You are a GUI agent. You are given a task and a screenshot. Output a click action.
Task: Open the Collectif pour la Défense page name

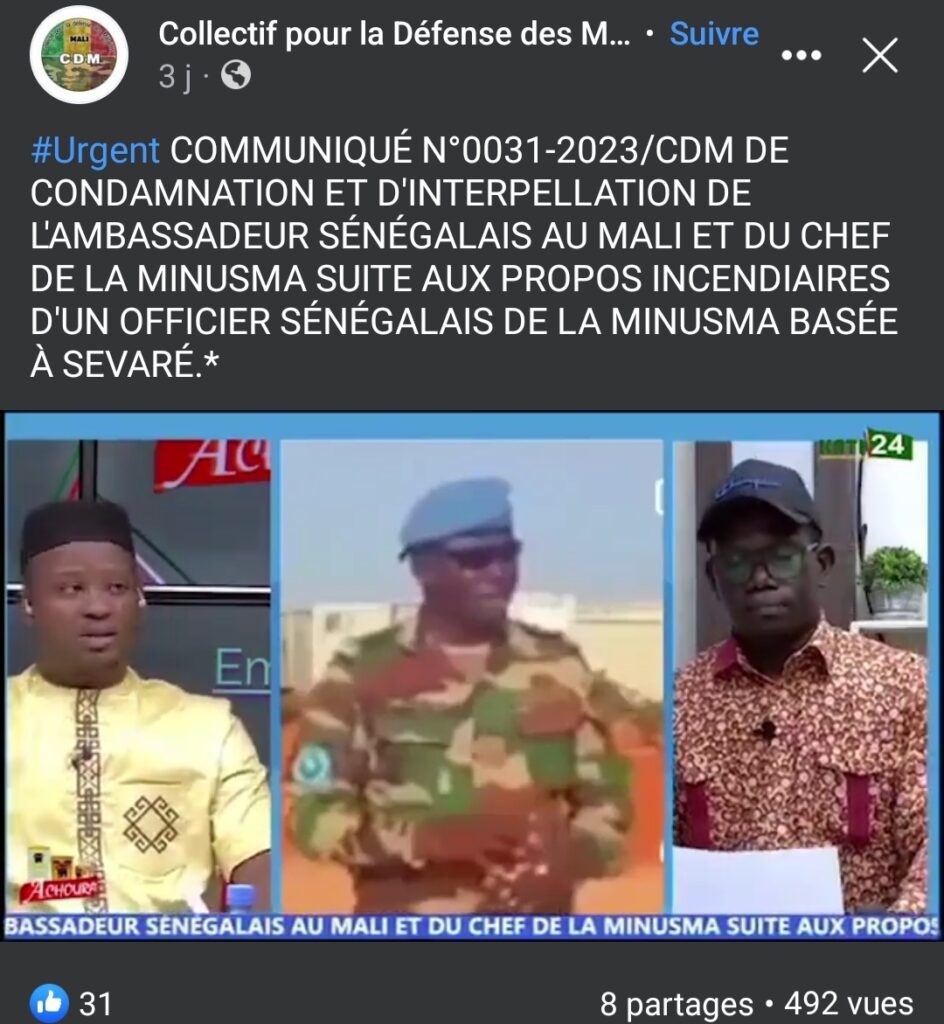(x=394, y=34)
